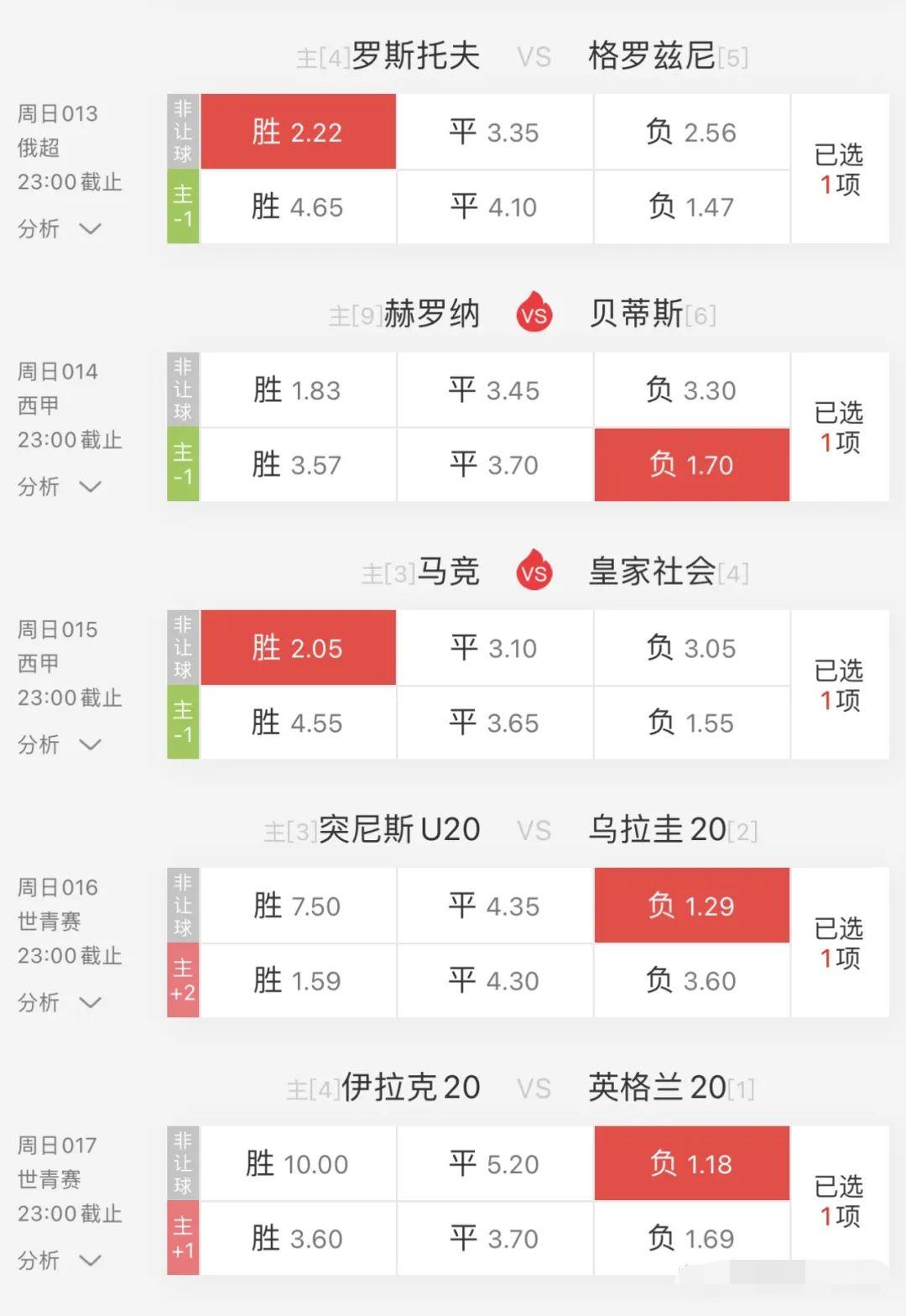Click the 主+1 badge in 伊拉克20 match
Image resolution: width=906 pixels, height=1316 pixels.
(x=184, y=1238)
